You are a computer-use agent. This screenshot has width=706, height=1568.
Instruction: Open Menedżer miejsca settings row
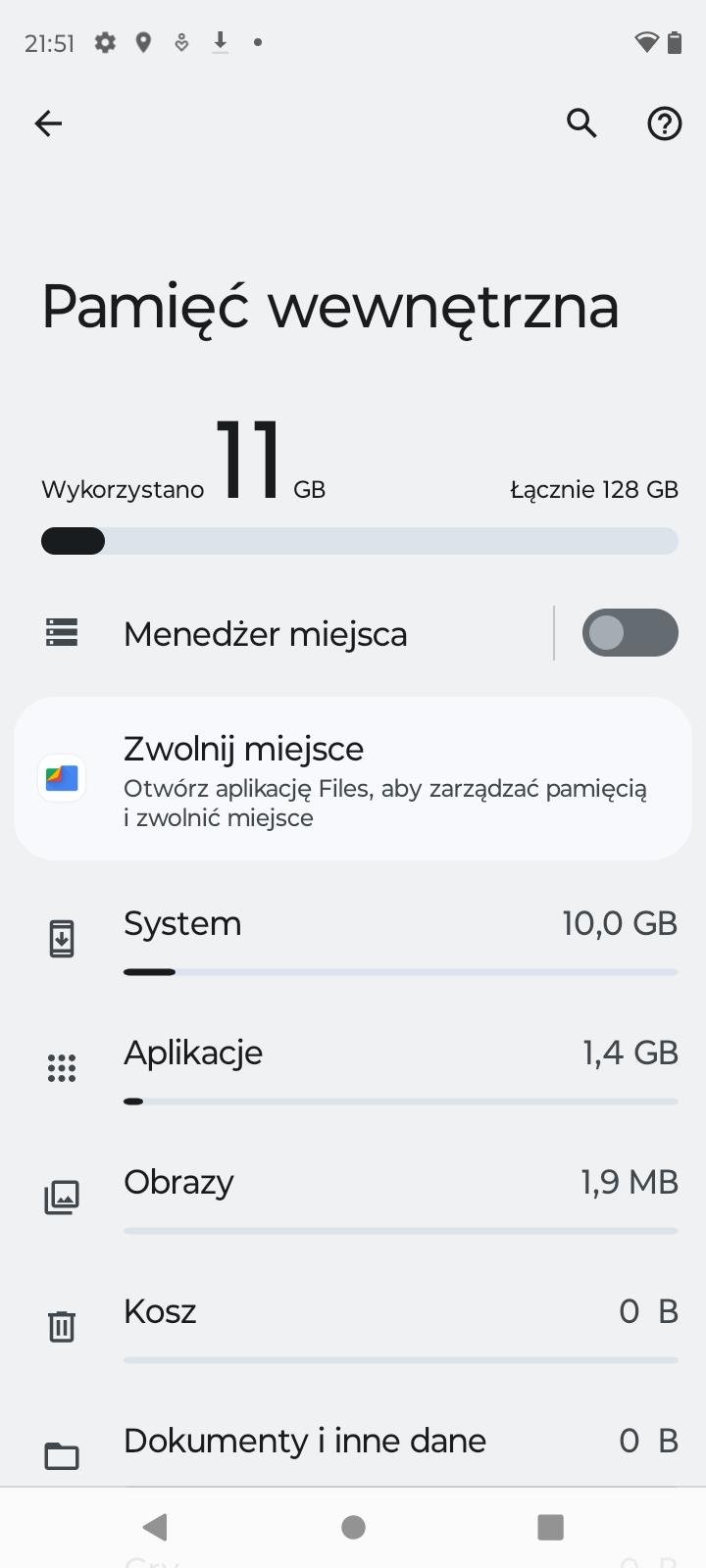click(284, 633)
